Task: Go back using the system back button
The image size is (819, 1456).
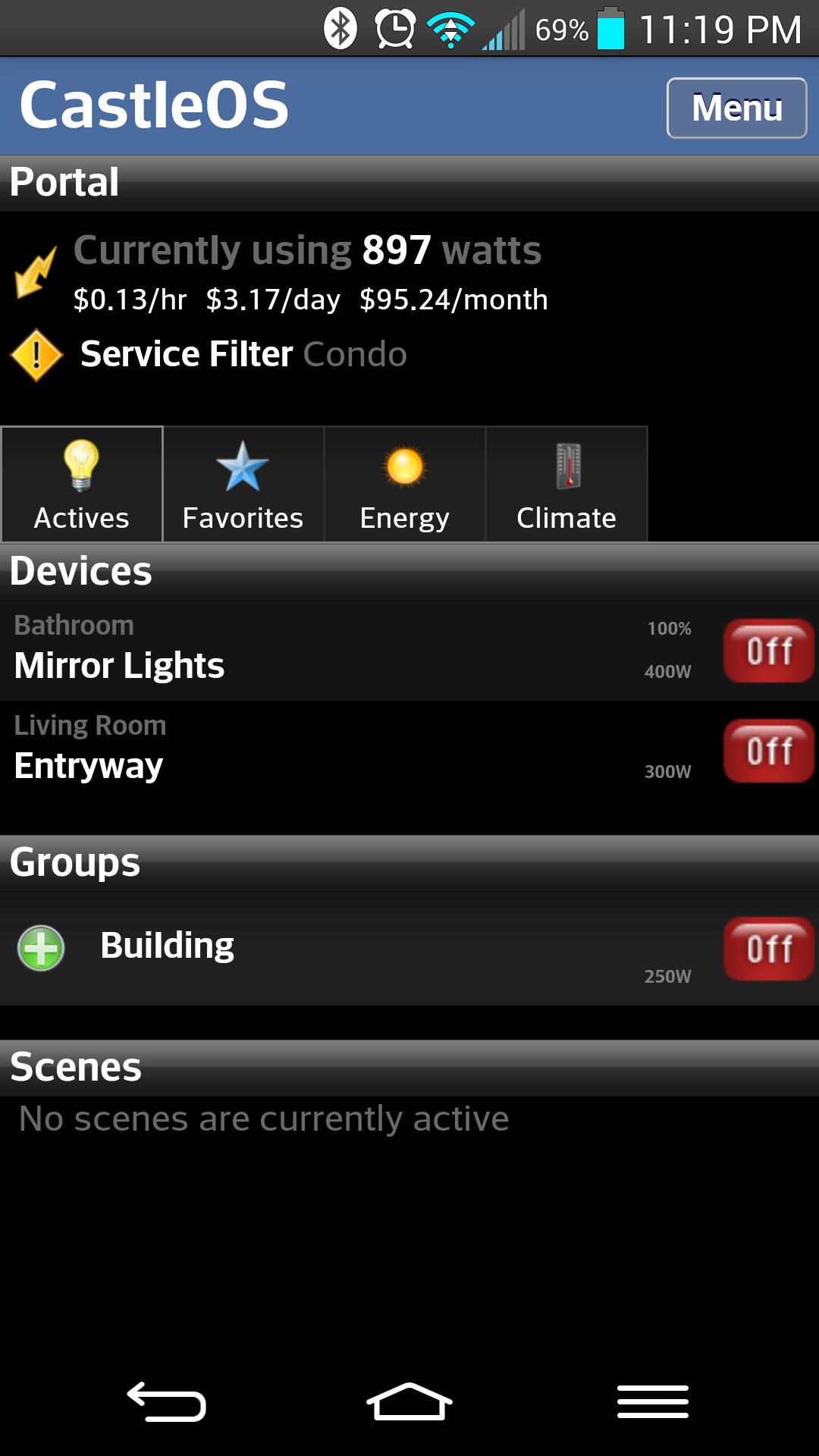Action: pos(166,1401)
